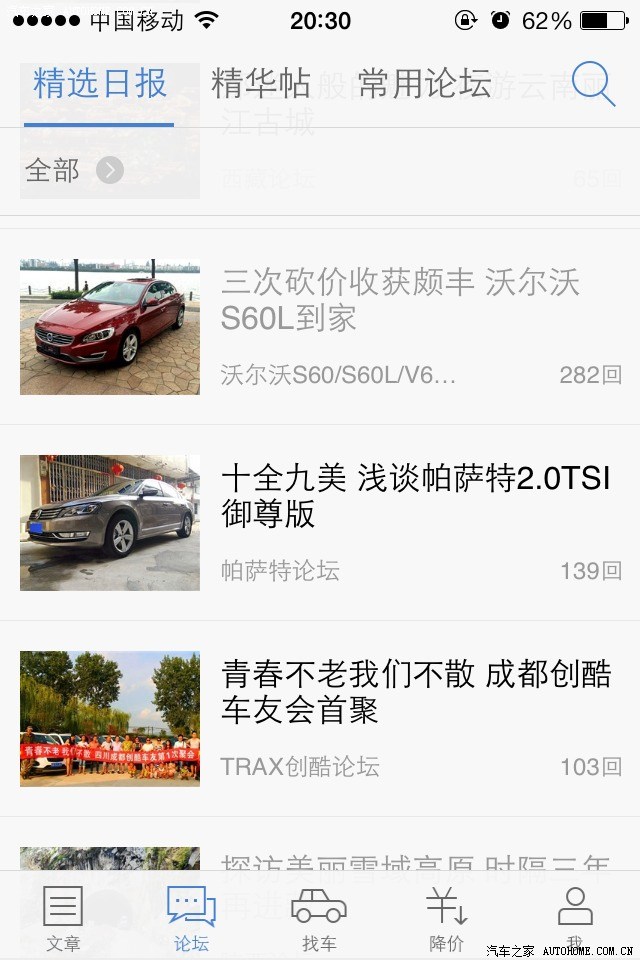Expand the 全部 category filter
Screen dimensions: 640x960
pyautogui.click(x=74, y=170)
